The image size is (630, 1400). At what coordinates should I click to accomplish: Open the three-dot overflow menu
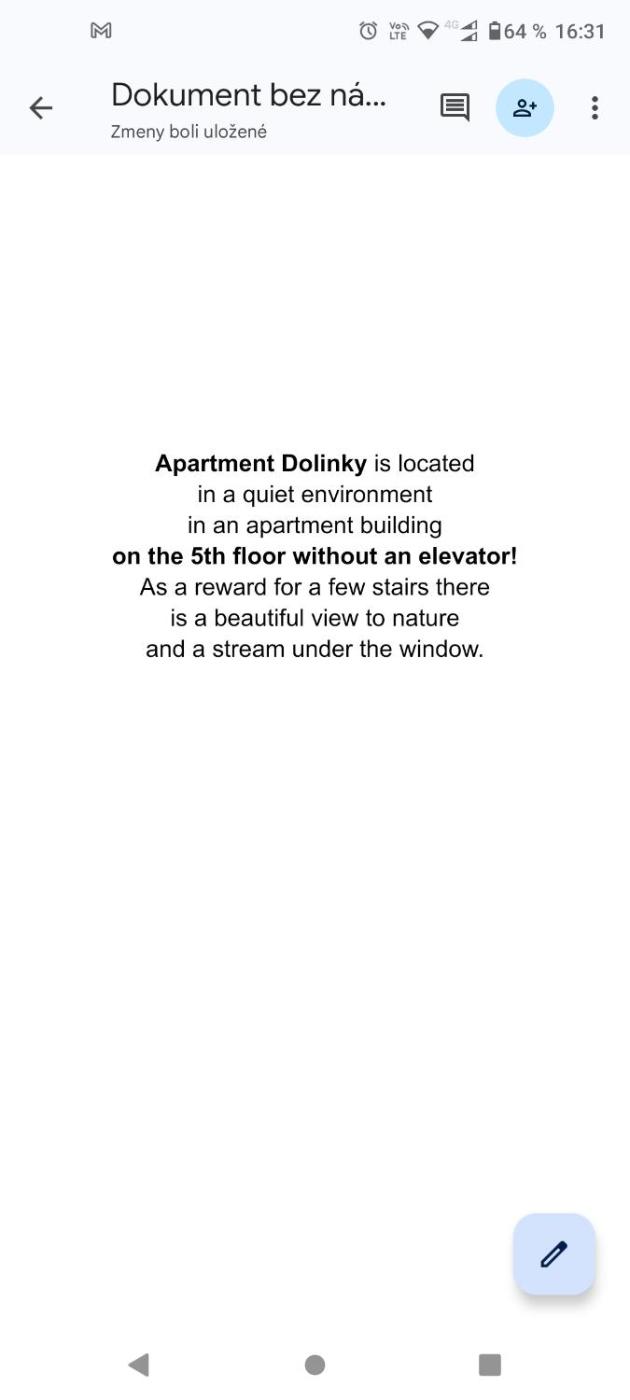tap(595, 108)
